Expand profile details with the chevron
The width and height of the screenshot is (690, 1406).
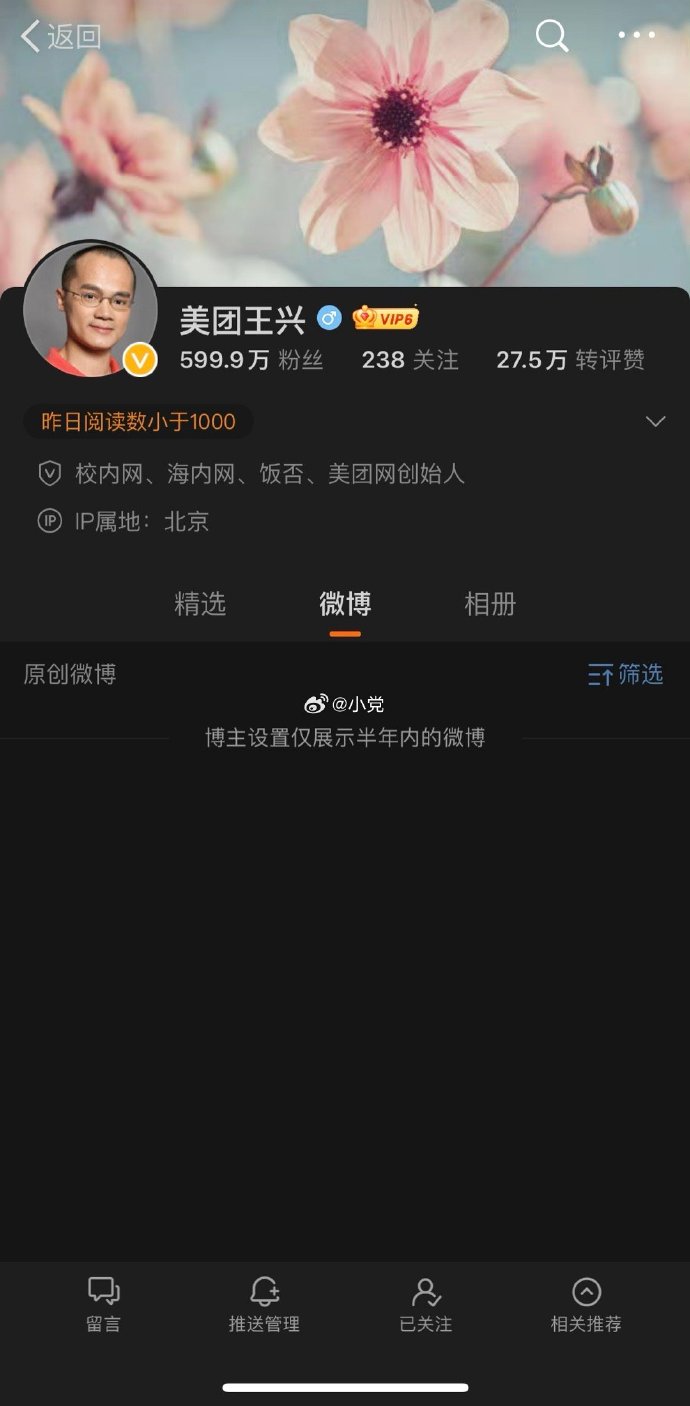pyautogui.click(x=655, y=421)
